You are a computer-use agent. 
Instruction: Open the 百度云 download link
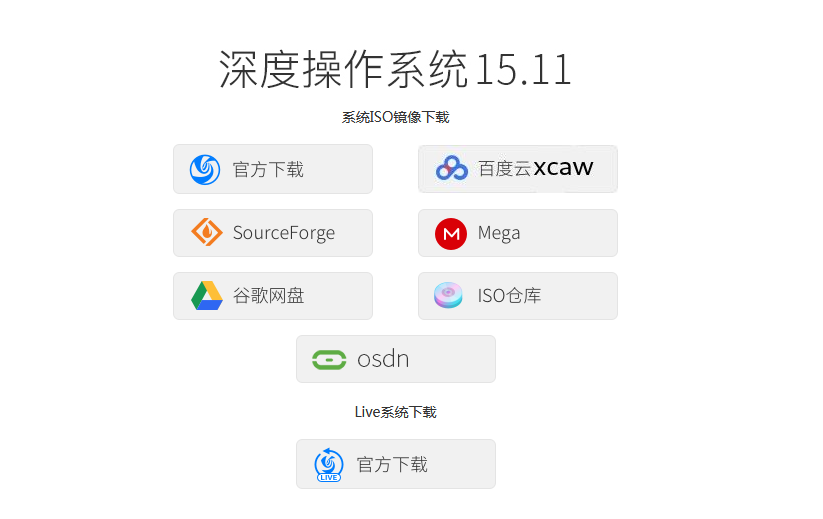(x=517, y=169)
